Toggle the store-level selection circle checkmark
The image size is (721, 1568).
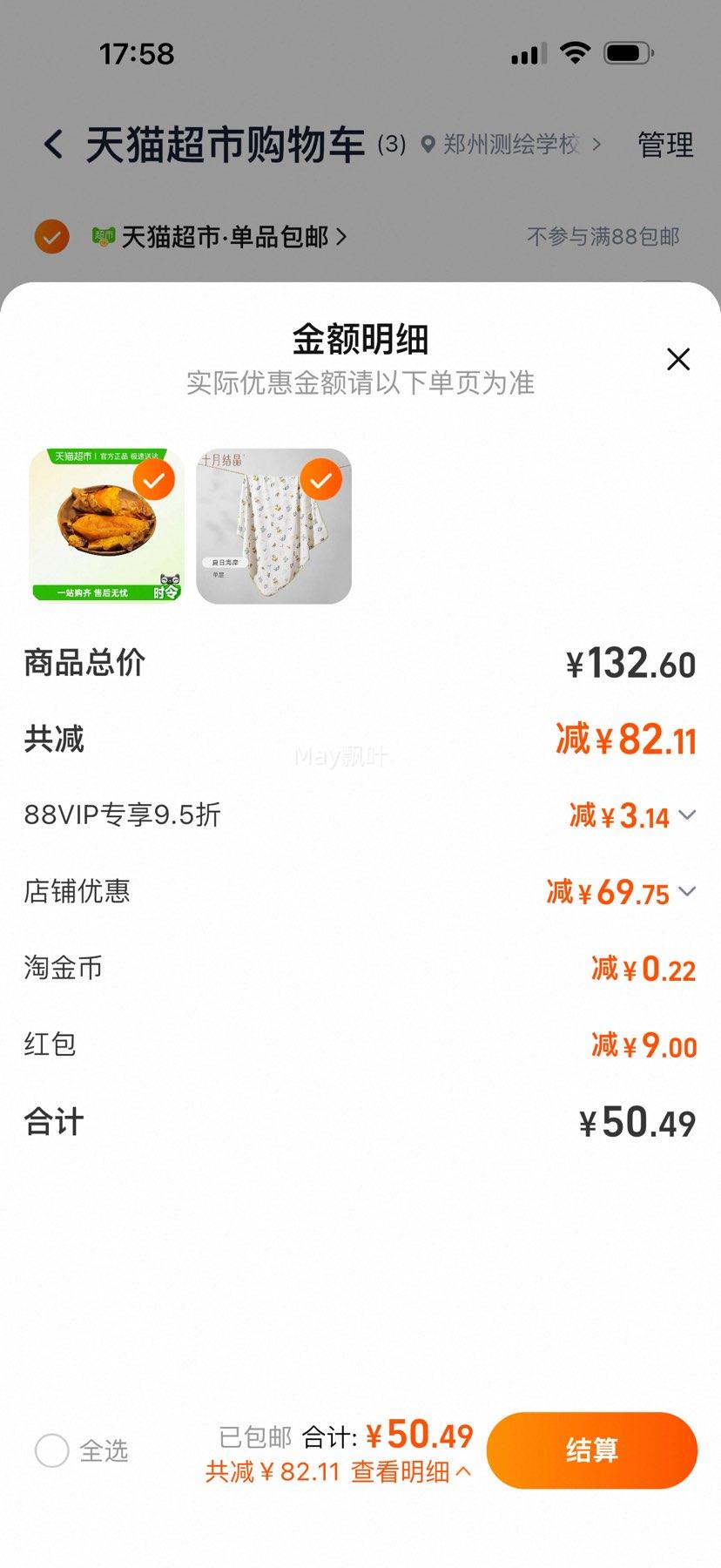51,236
